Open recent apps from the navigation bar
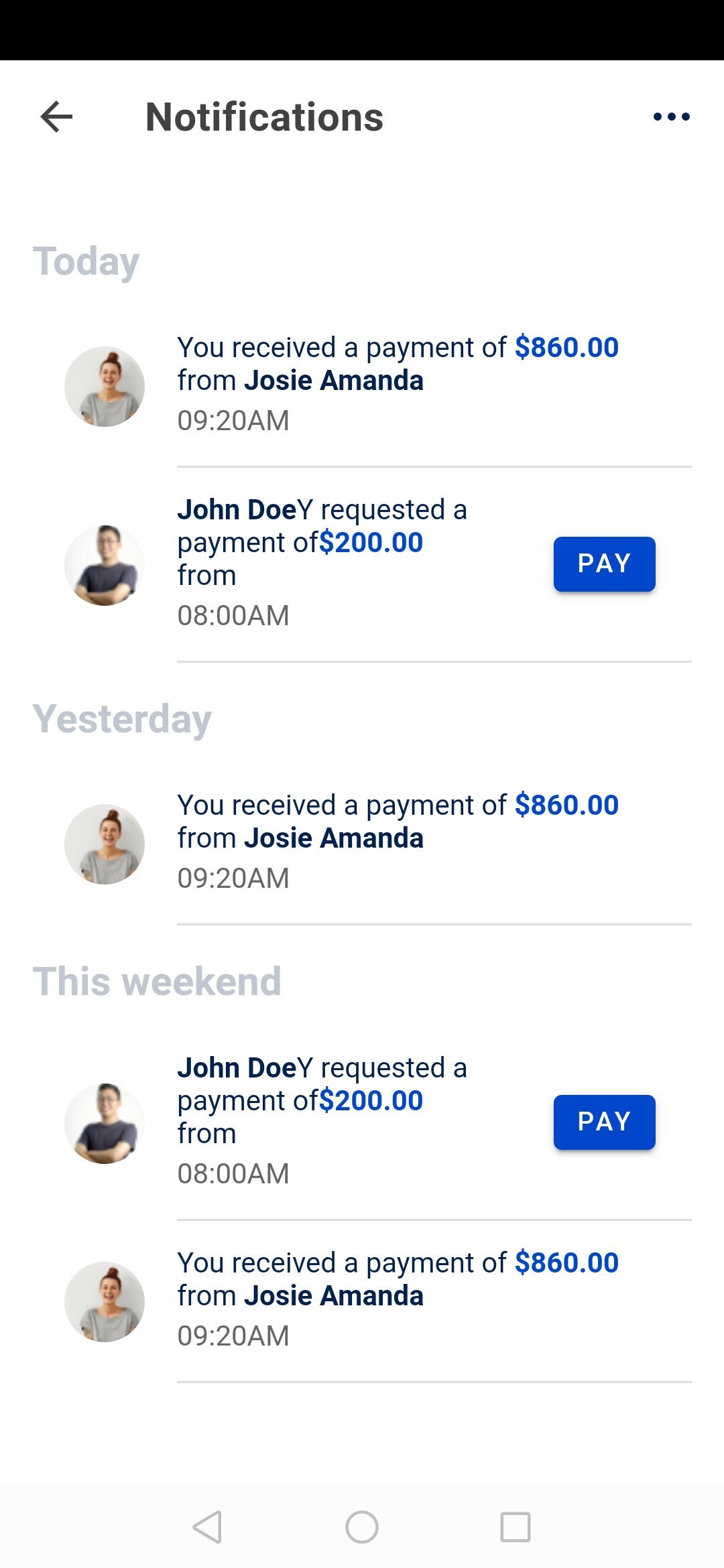Viewport: 724px width, 1568px height. [515, 1527]
